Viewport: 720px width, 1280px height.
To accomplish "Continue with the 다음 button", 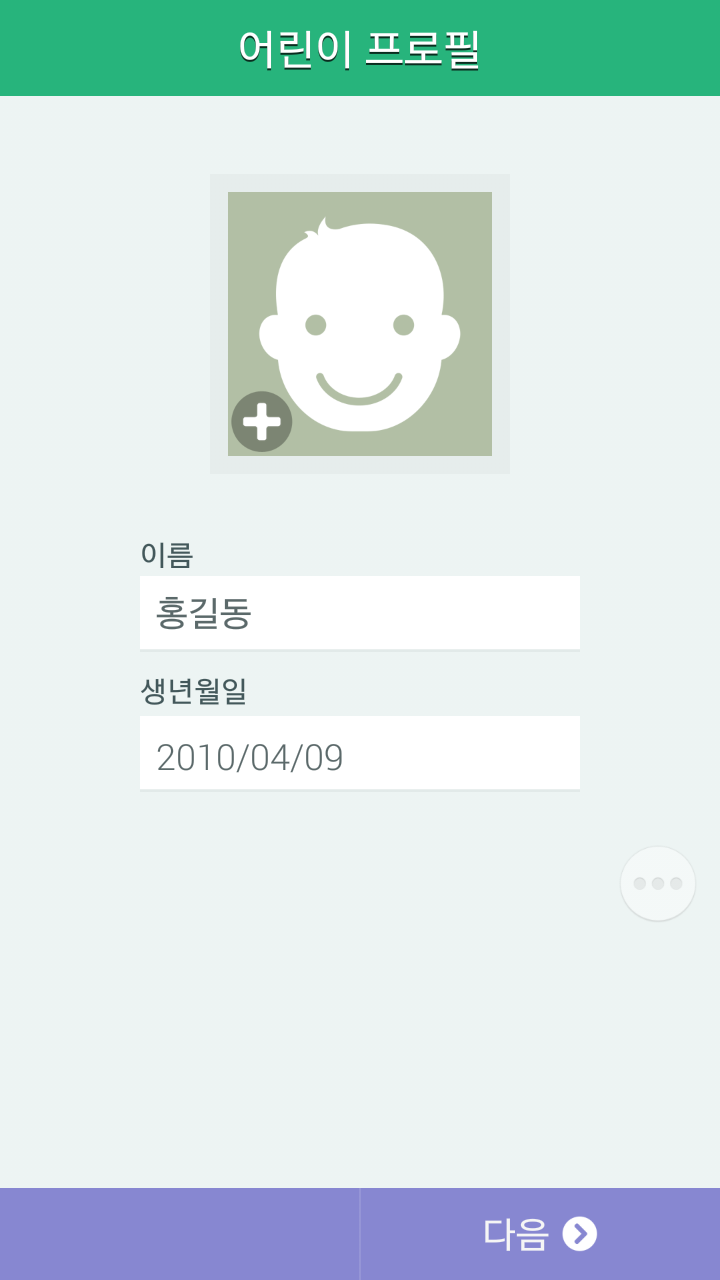I will [540, 1234].
